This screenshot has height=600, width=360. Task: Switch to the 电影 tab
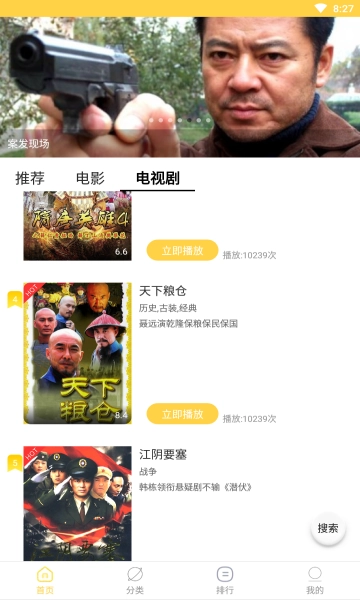90,178
